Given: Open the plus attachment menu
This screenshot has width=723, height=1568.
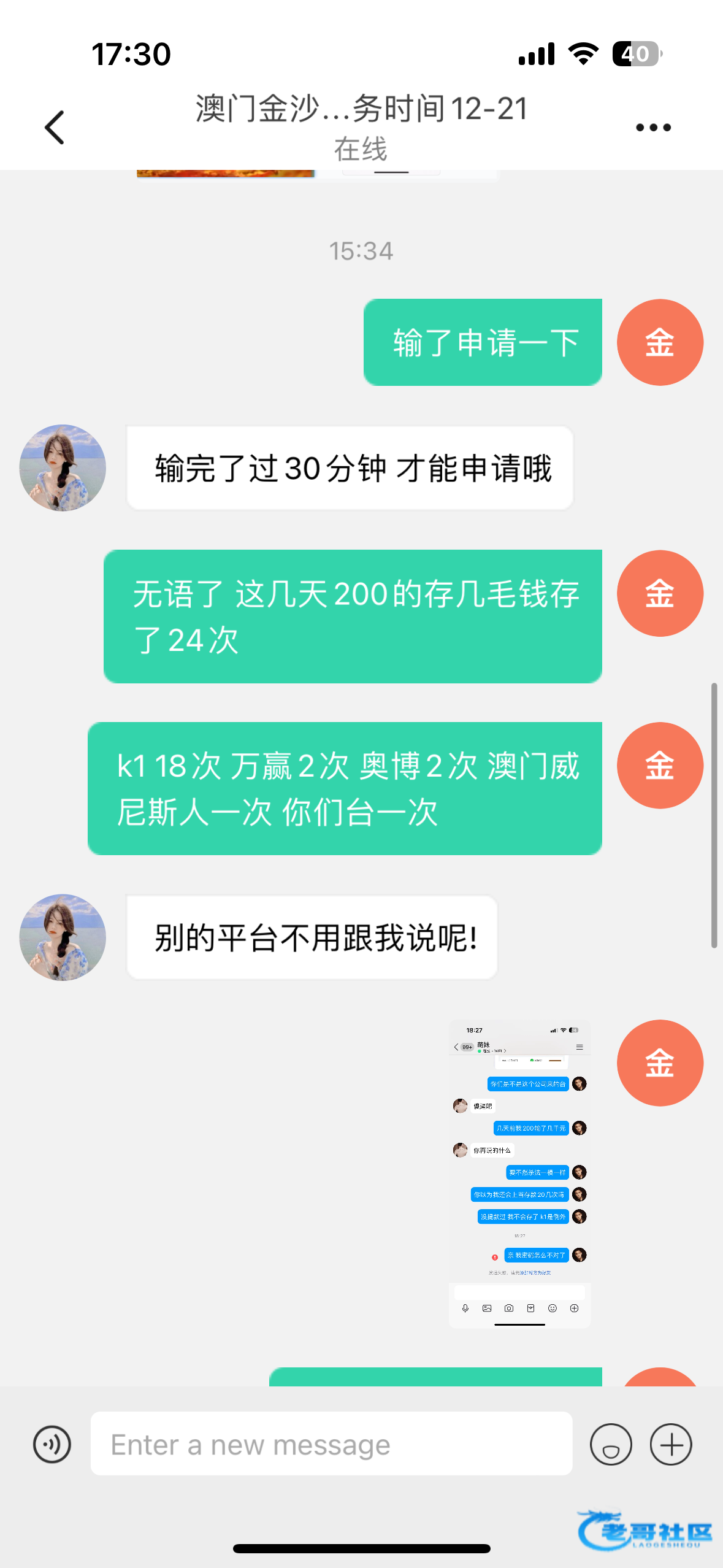Looking at the screenshot, I should pos(671,1444).
